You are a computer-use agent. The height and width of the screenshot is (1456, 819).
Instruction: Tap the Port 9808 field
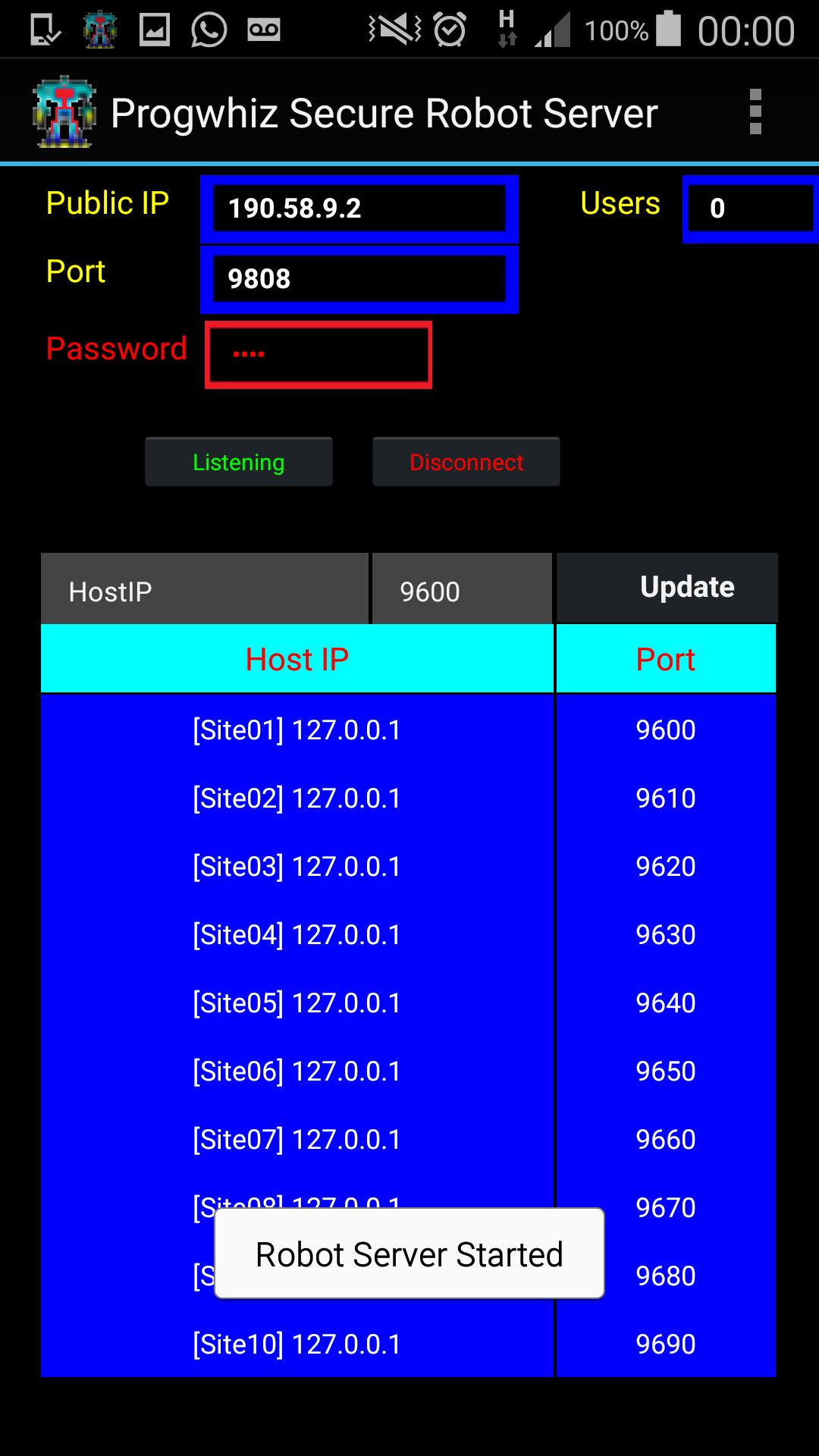click(359, 279)
